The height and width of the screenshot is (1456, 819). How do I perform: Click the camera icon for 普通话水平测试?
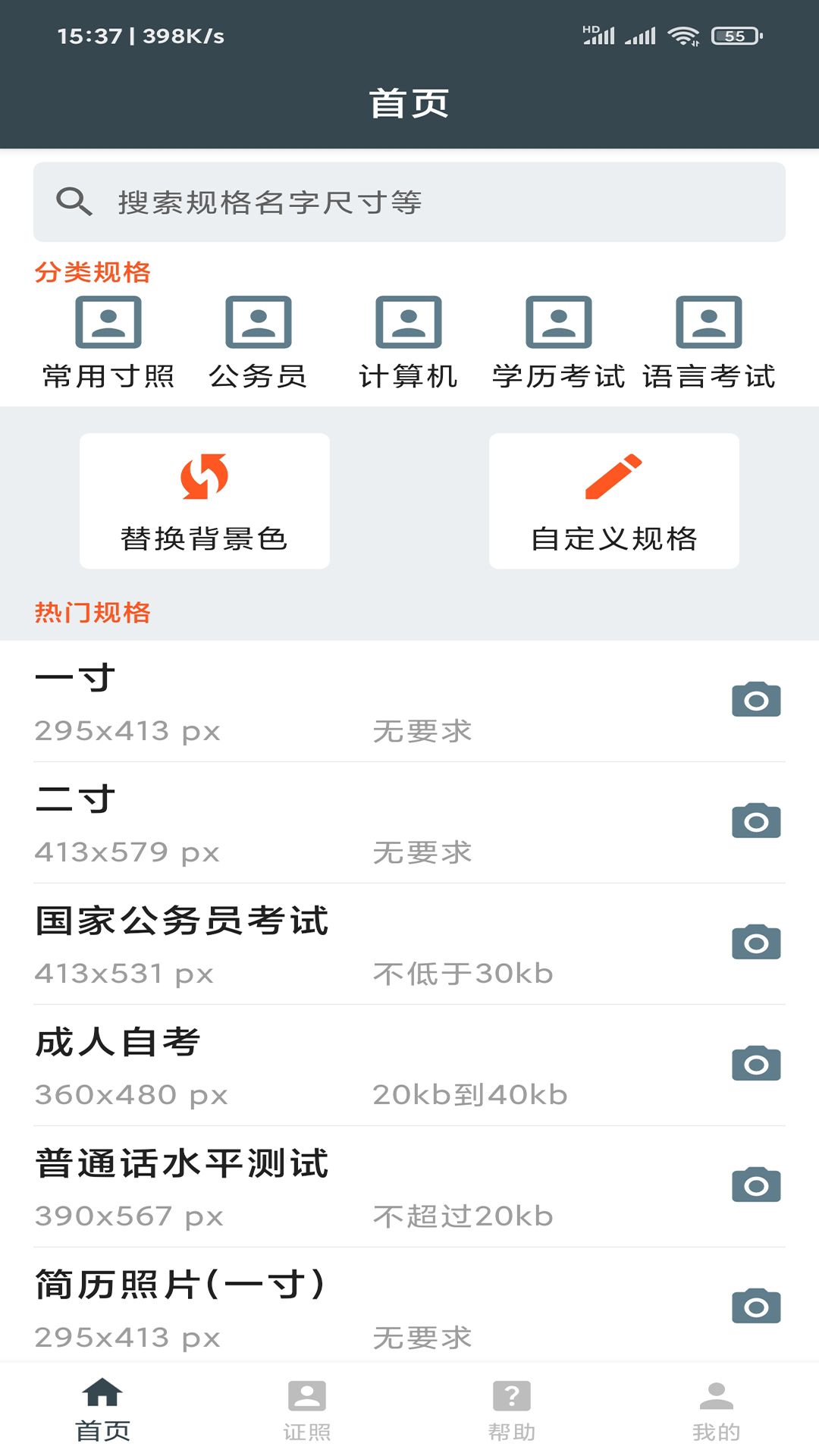point(755,1184)
